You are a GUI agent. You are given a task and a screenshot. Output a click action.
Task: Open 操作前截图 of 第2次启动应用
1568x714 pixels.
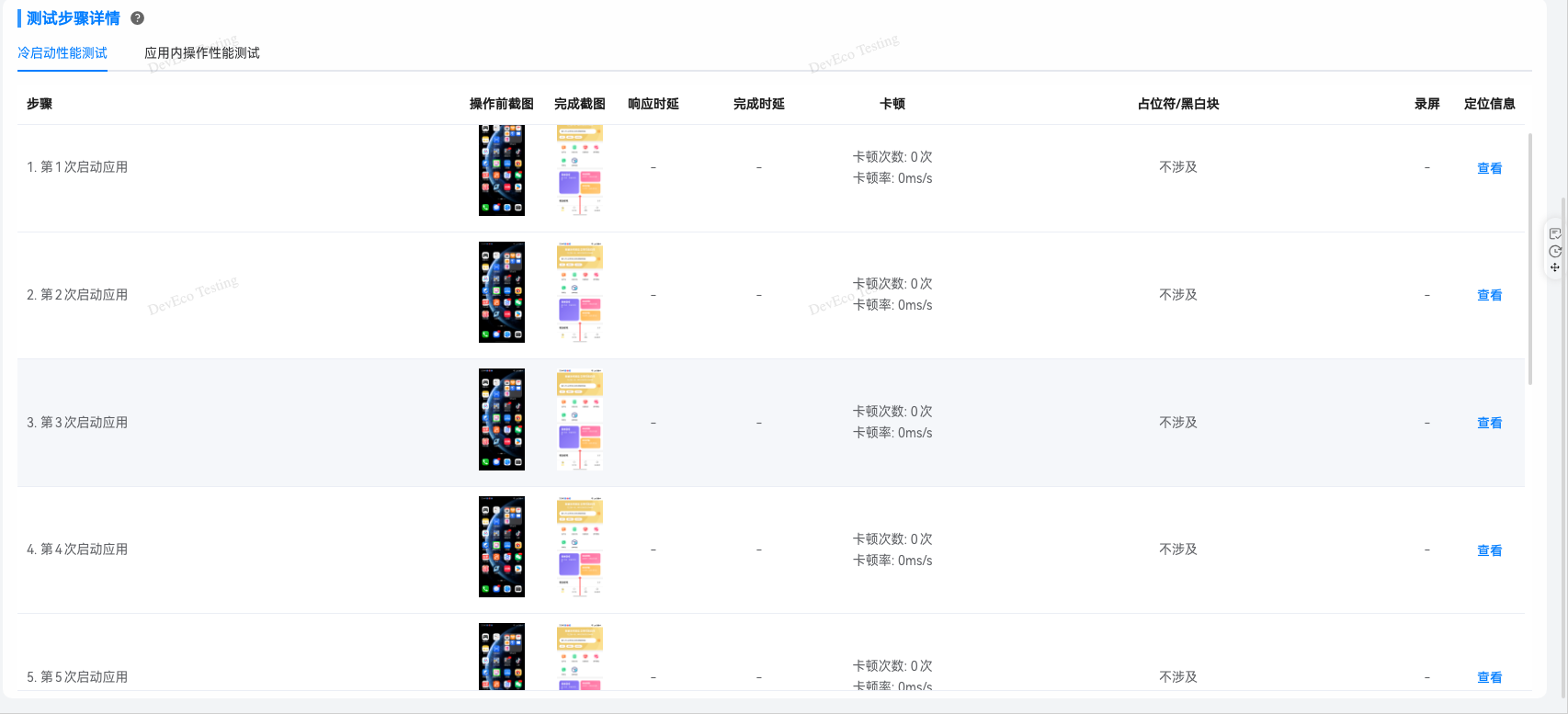pos(502,292)
